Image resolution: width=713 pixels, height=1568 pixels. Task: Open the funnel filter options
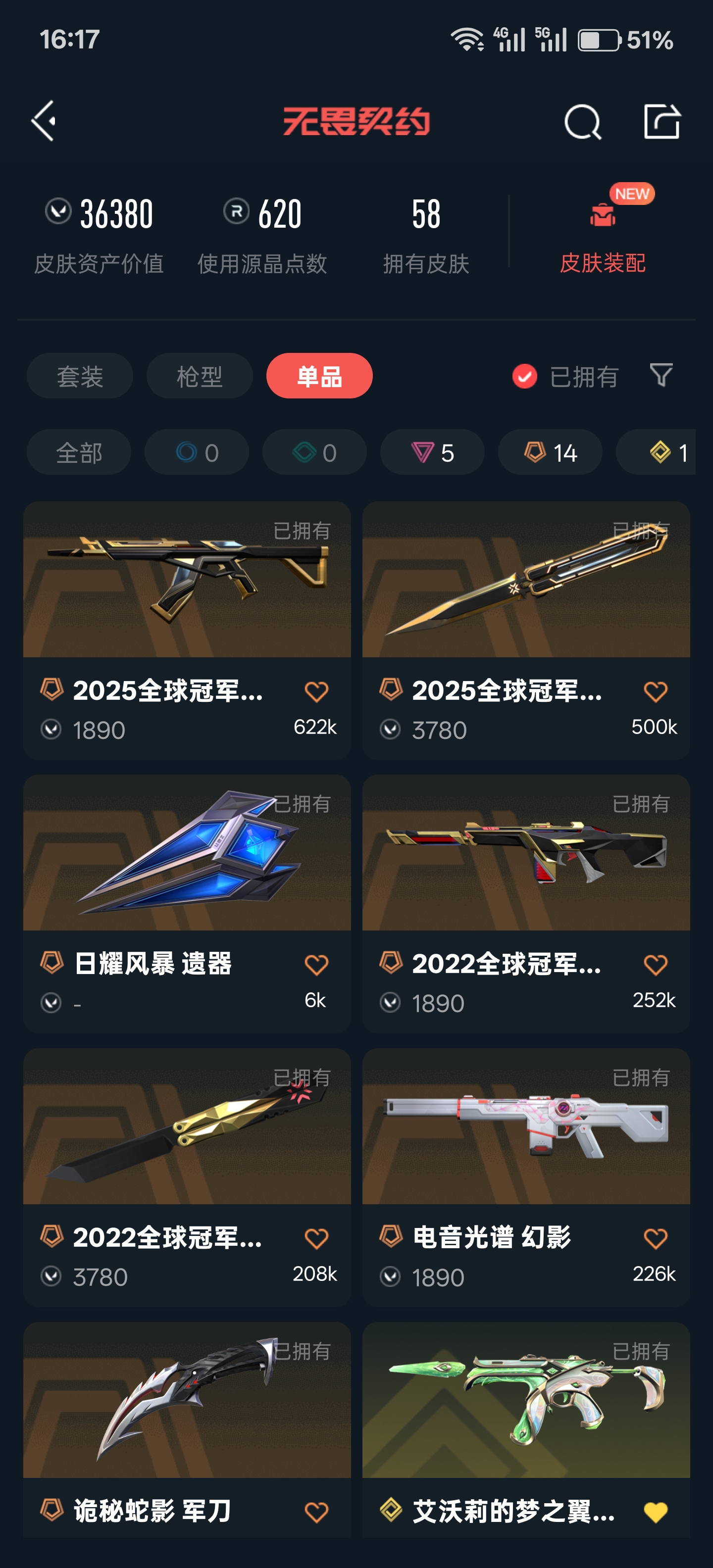[661, 376]
